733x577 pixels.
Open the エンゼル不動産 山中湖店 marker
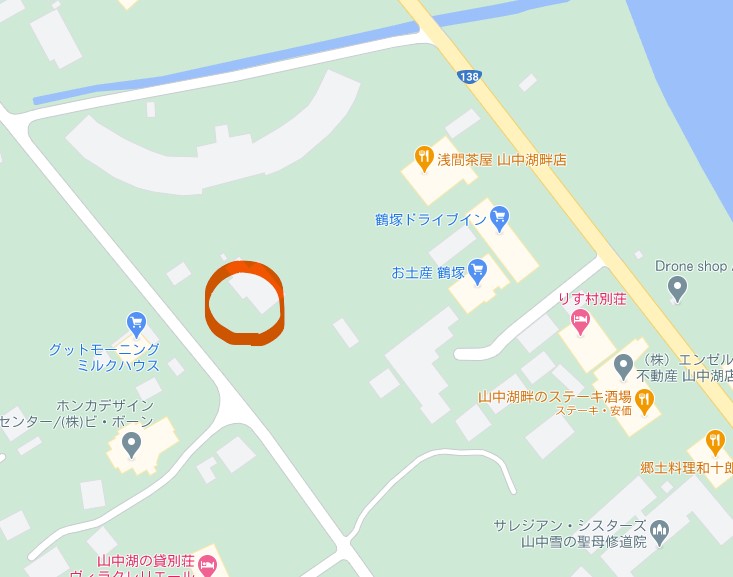point(623,366)
